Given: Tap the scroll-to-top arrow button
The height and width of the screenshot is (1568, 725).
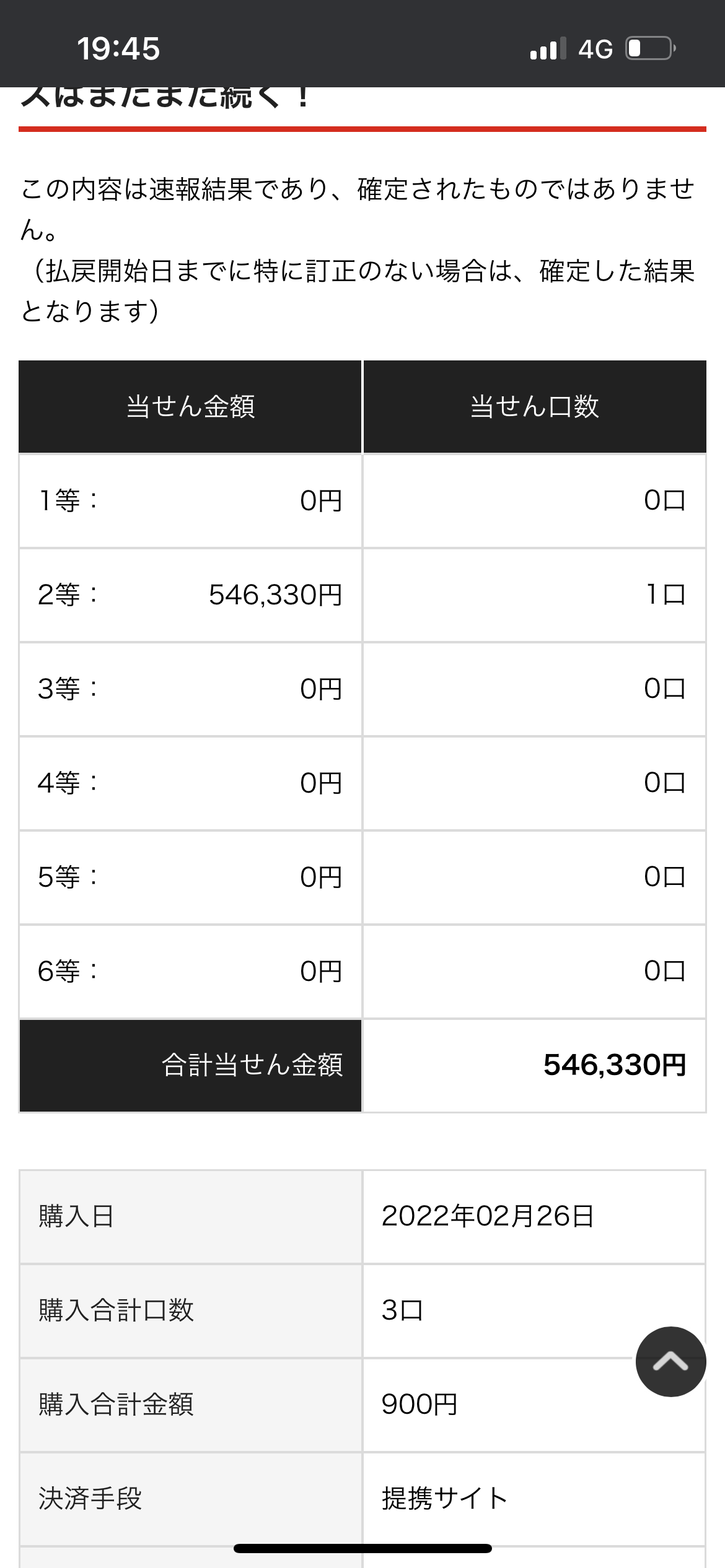Looking at the screenshot, I should (x=670, y=1361).
